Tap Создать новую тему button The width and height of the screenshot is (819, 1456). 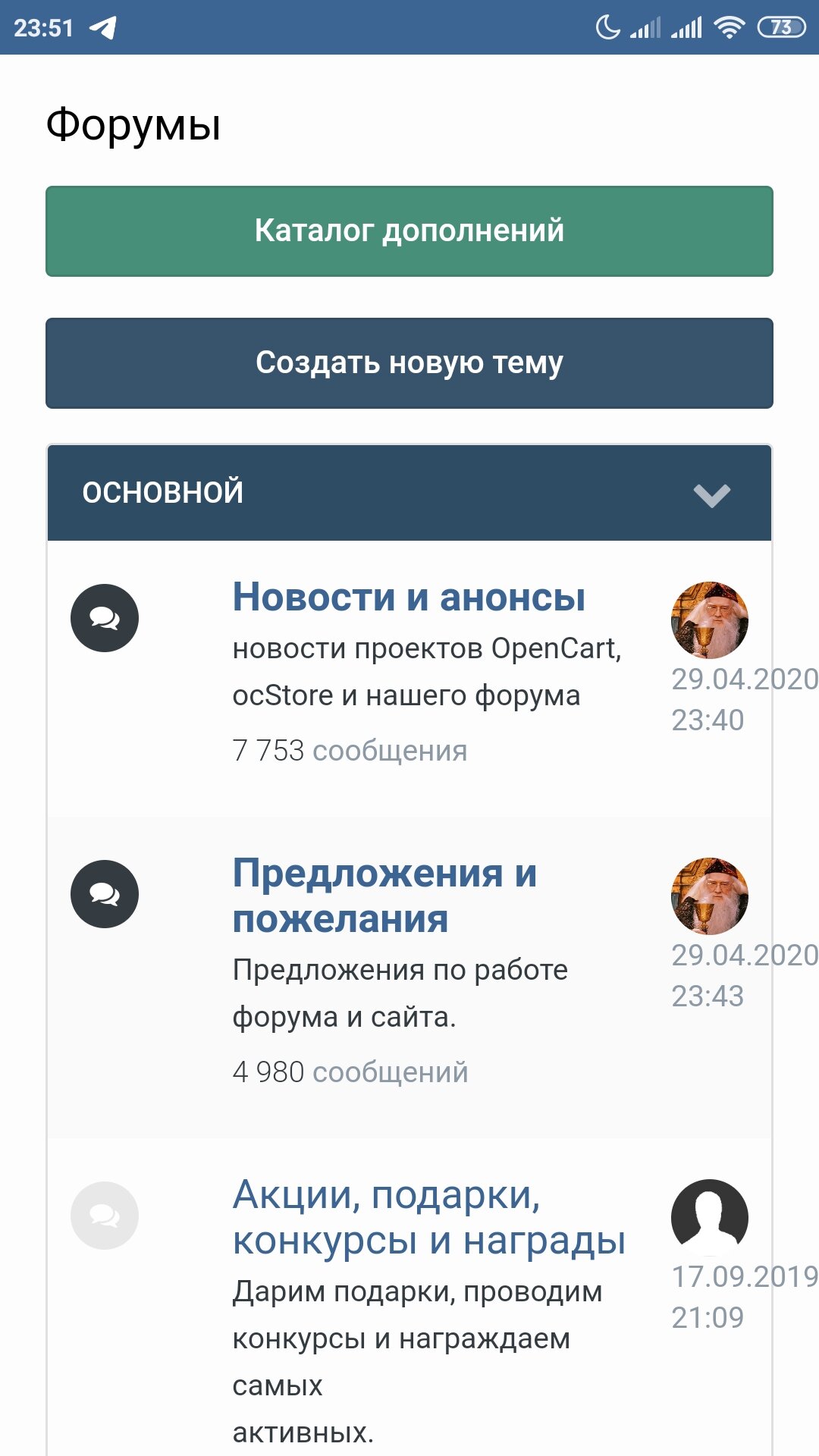click(x=409, y=363)
